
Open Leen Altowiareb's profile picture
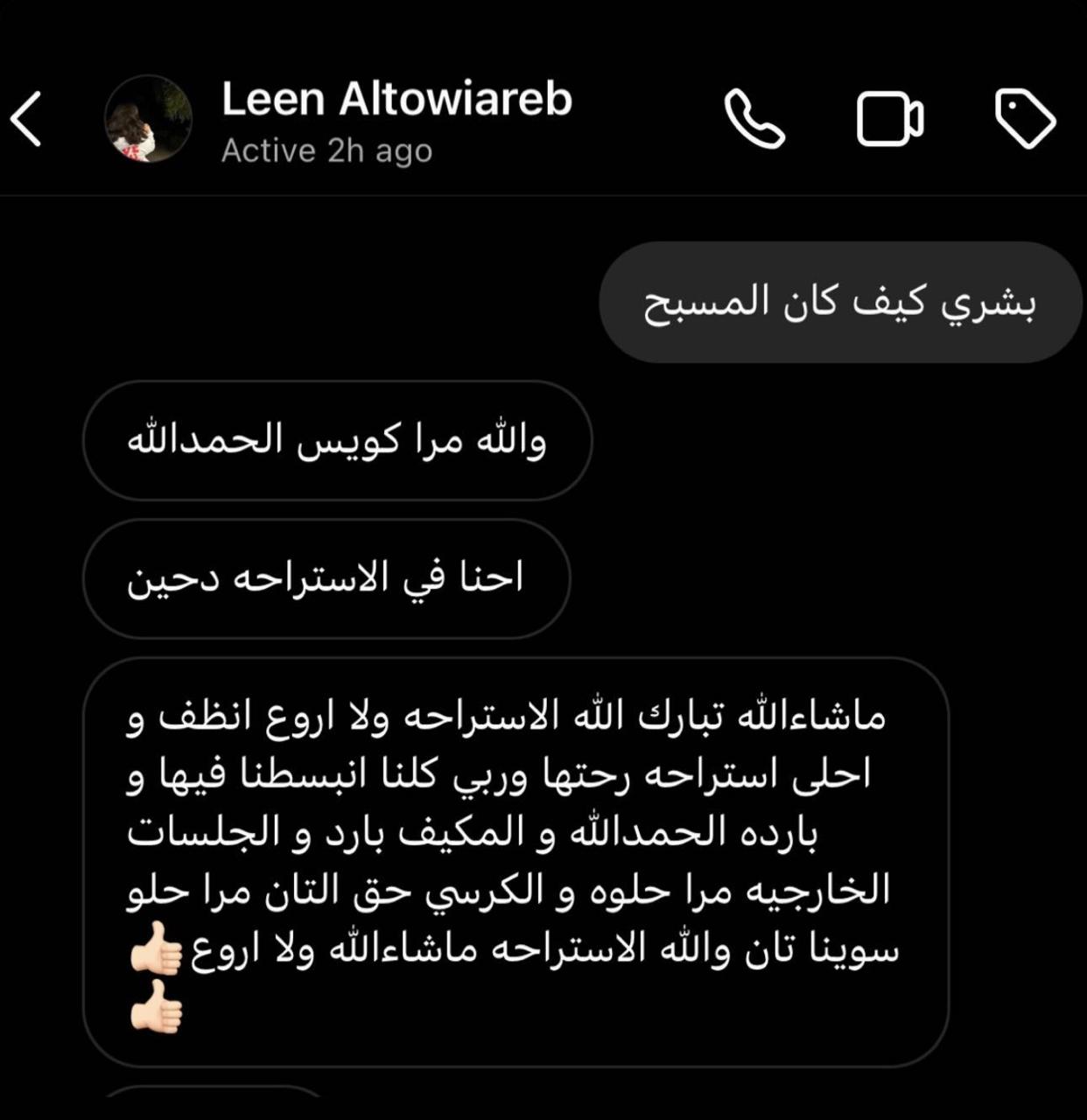tap(148, 119)
